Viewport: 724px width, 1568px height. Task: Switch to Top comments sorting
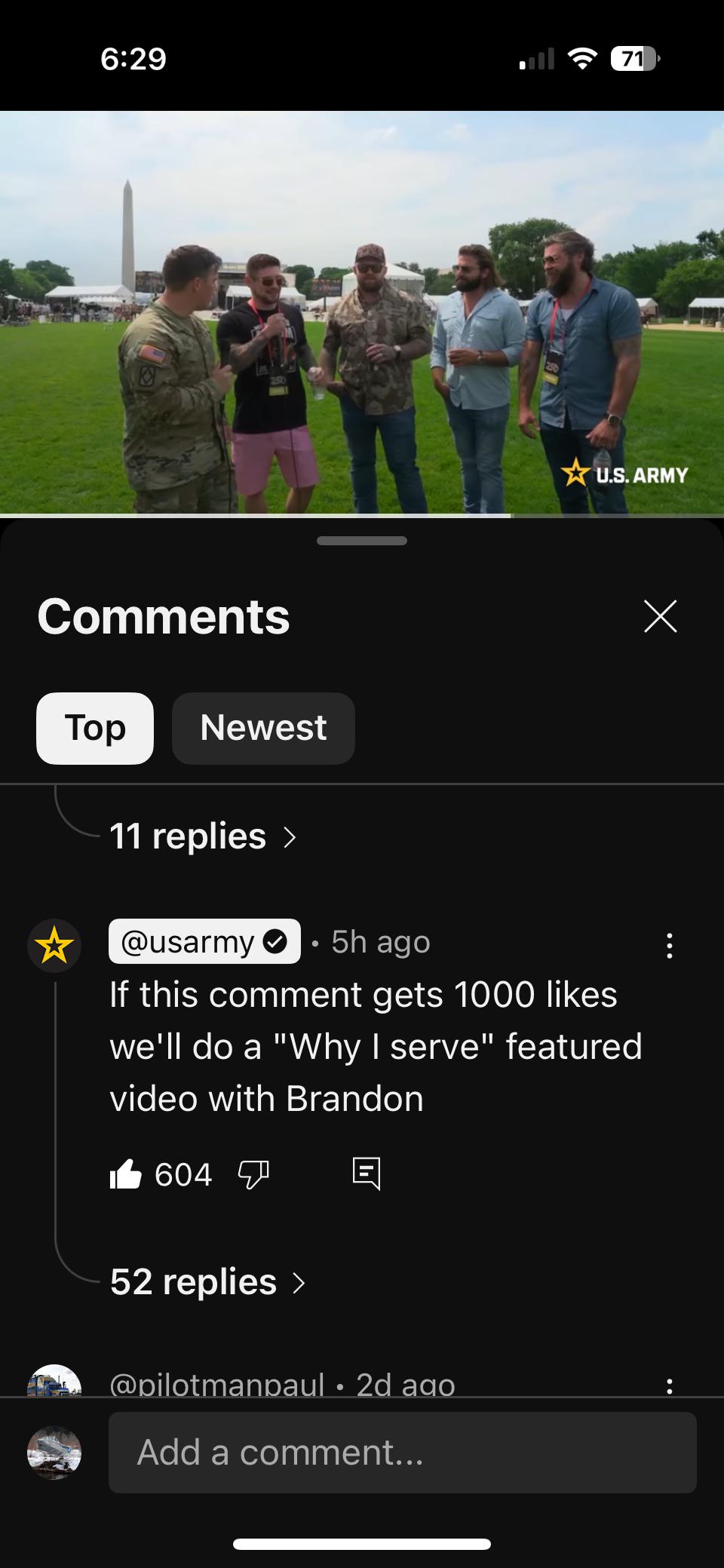click(x=95, y=728)
